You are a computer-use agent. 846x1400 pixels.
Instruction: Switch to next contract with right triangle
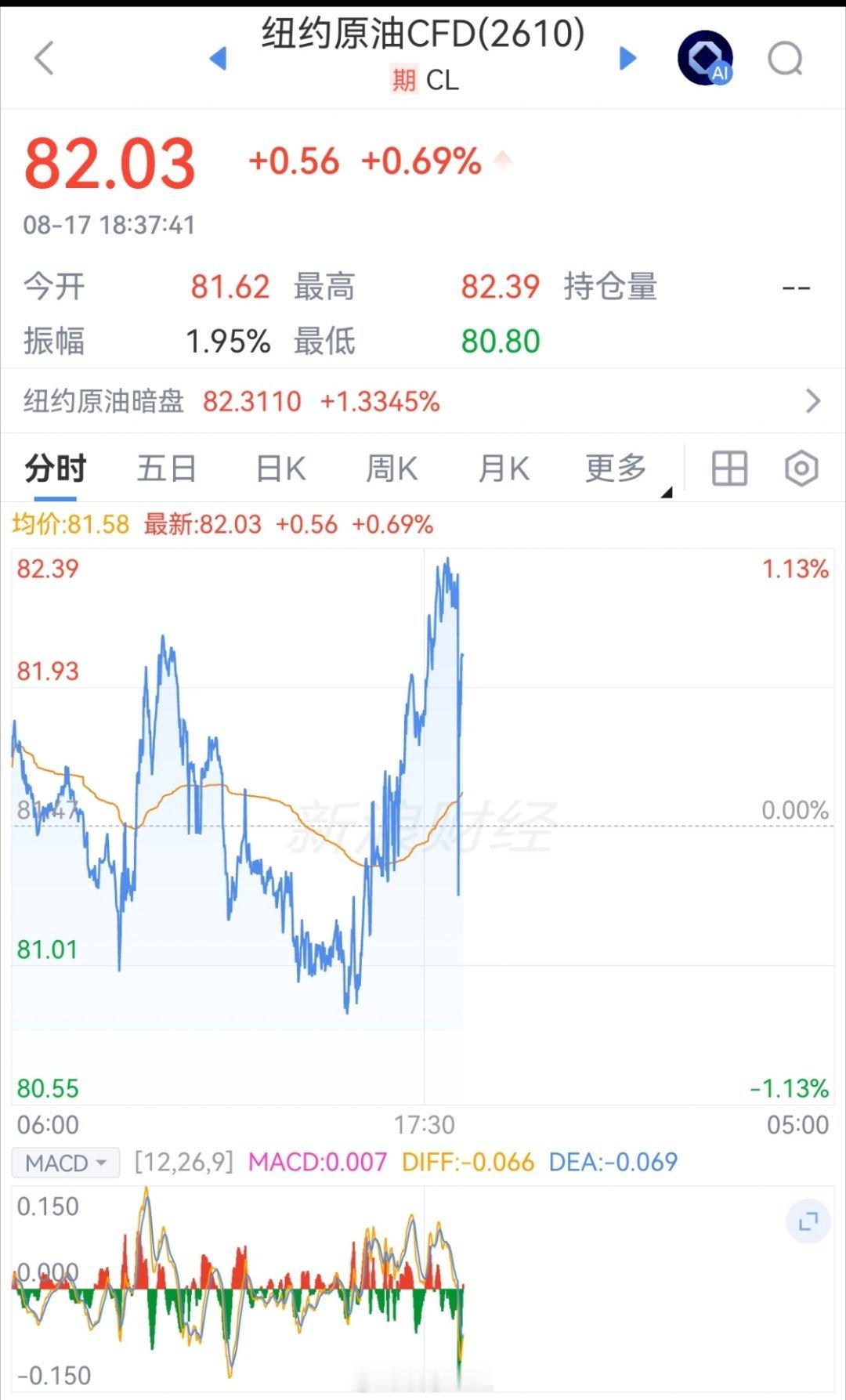(x=627, y=58)
